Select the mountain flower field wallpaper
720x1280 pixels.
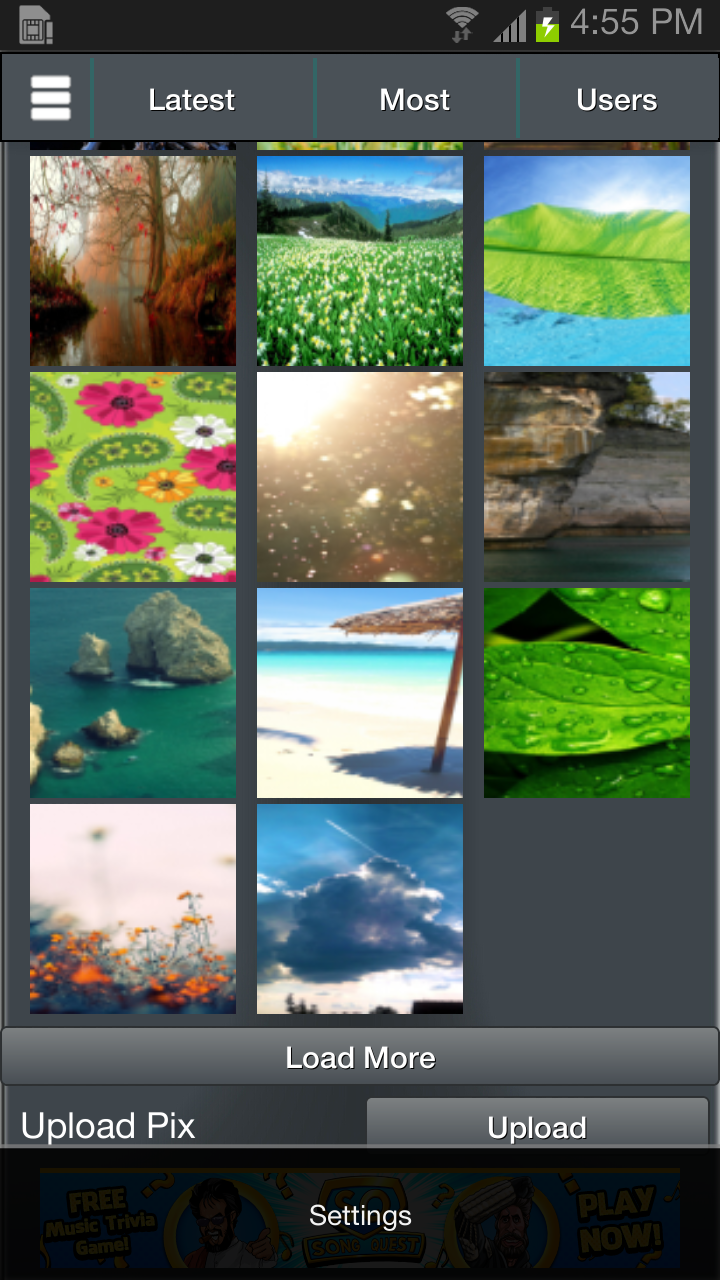pyautogui.click(x=359, y=260)
